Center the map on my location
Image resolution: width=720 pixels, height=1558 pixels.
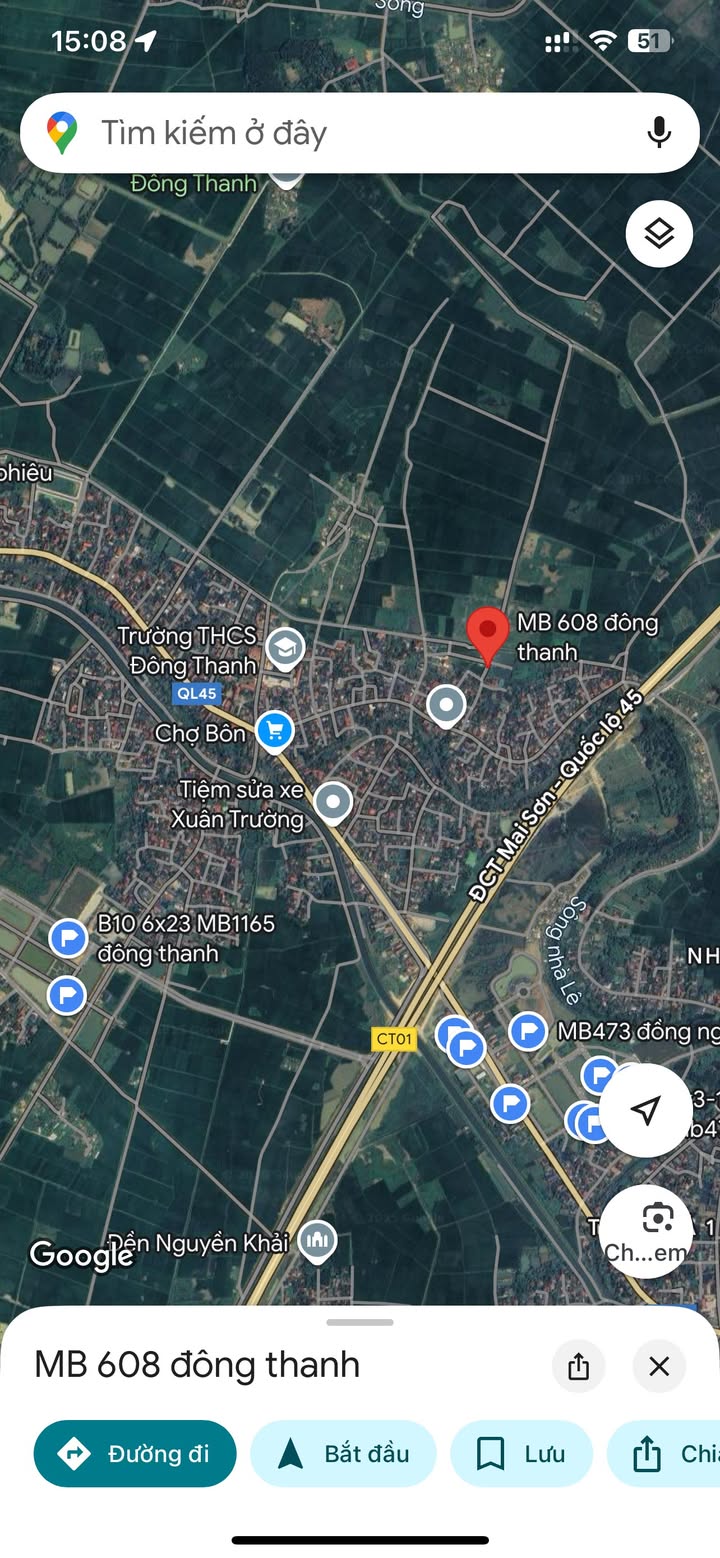645,1110
